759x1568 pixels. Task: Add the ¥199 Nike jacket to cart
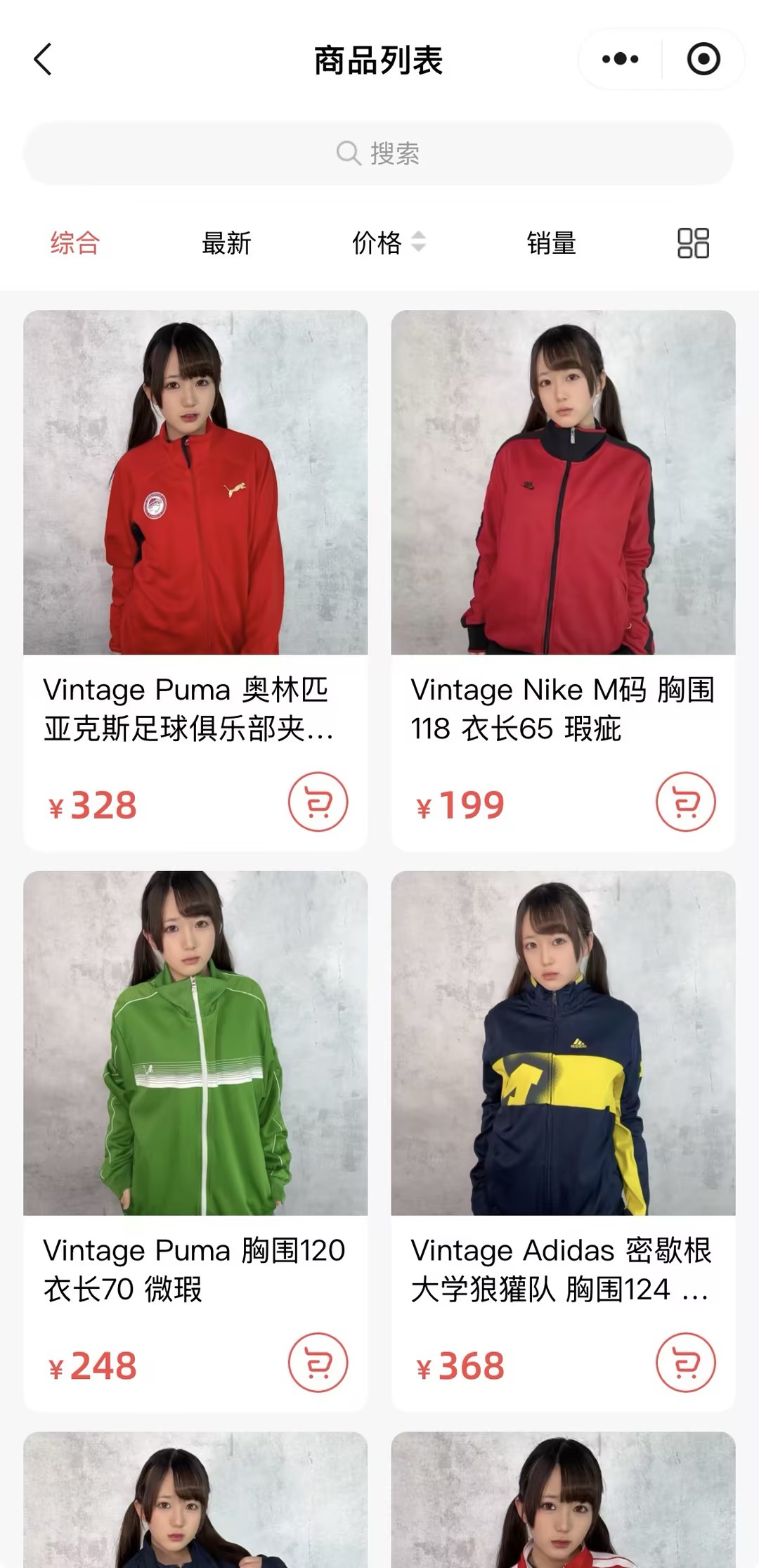[x=685, y=802]
